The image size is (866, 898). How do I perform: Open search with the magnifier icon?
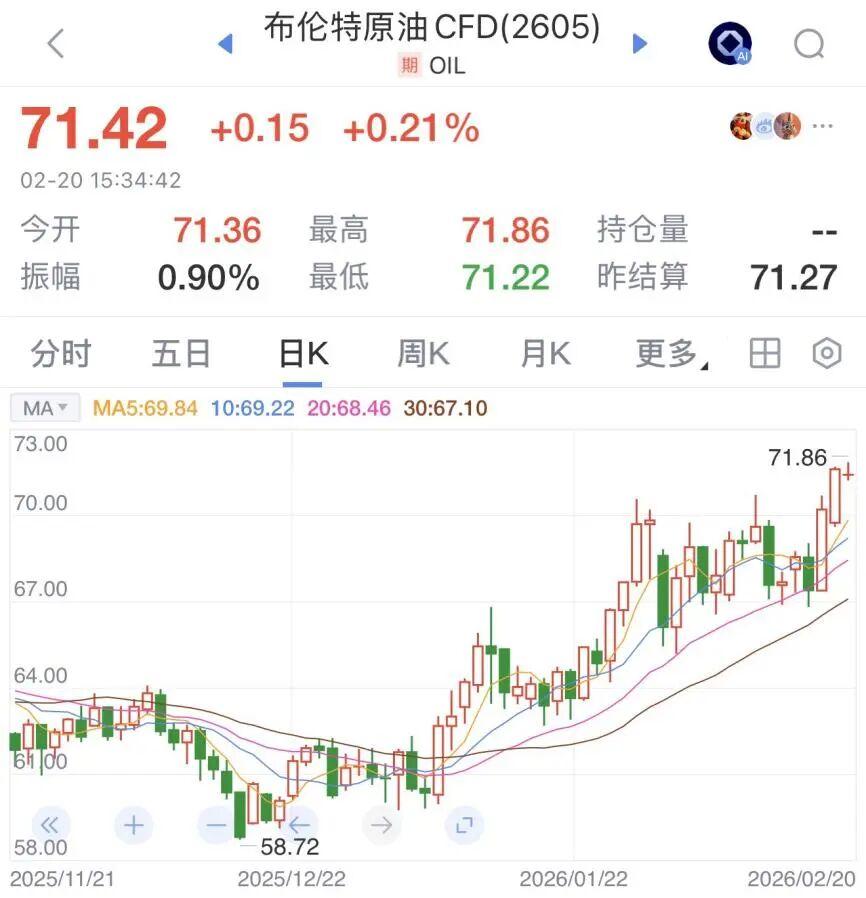(808, 43)
